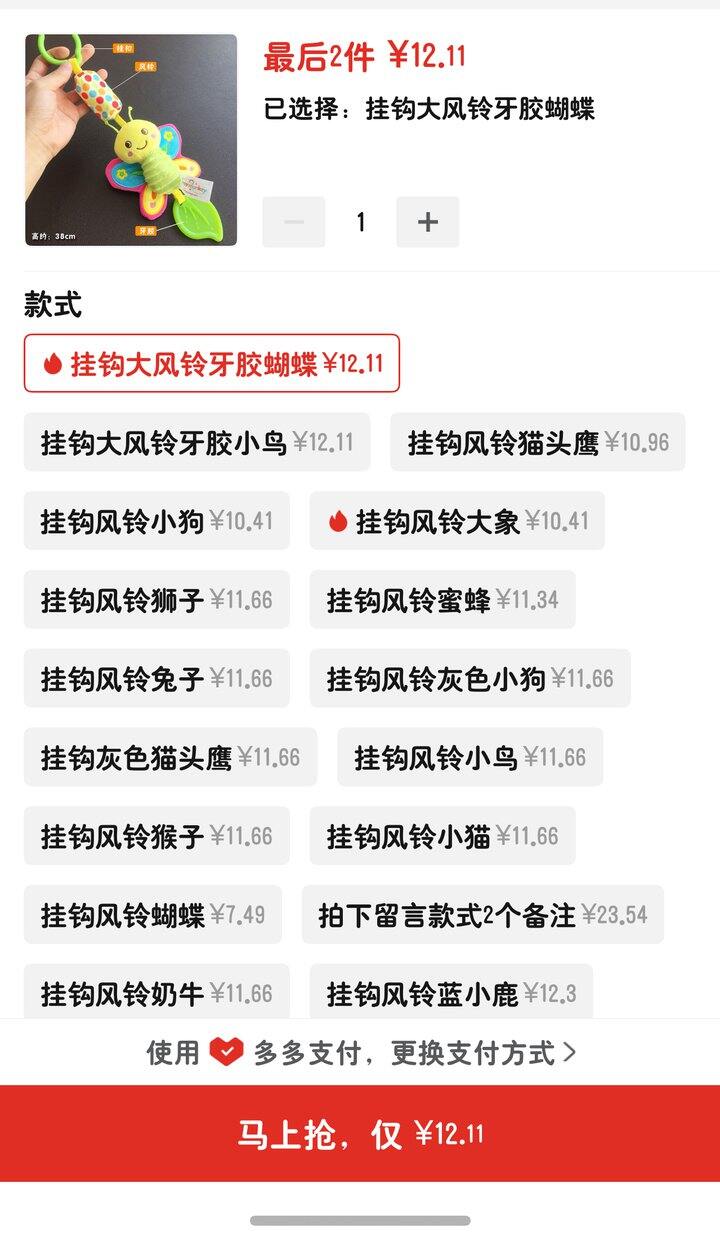Viewport: 720px width, 1237px height.
Task: Choose the 挂钩风铃猫头鹰 option
Action: click(x=537, y=442)
